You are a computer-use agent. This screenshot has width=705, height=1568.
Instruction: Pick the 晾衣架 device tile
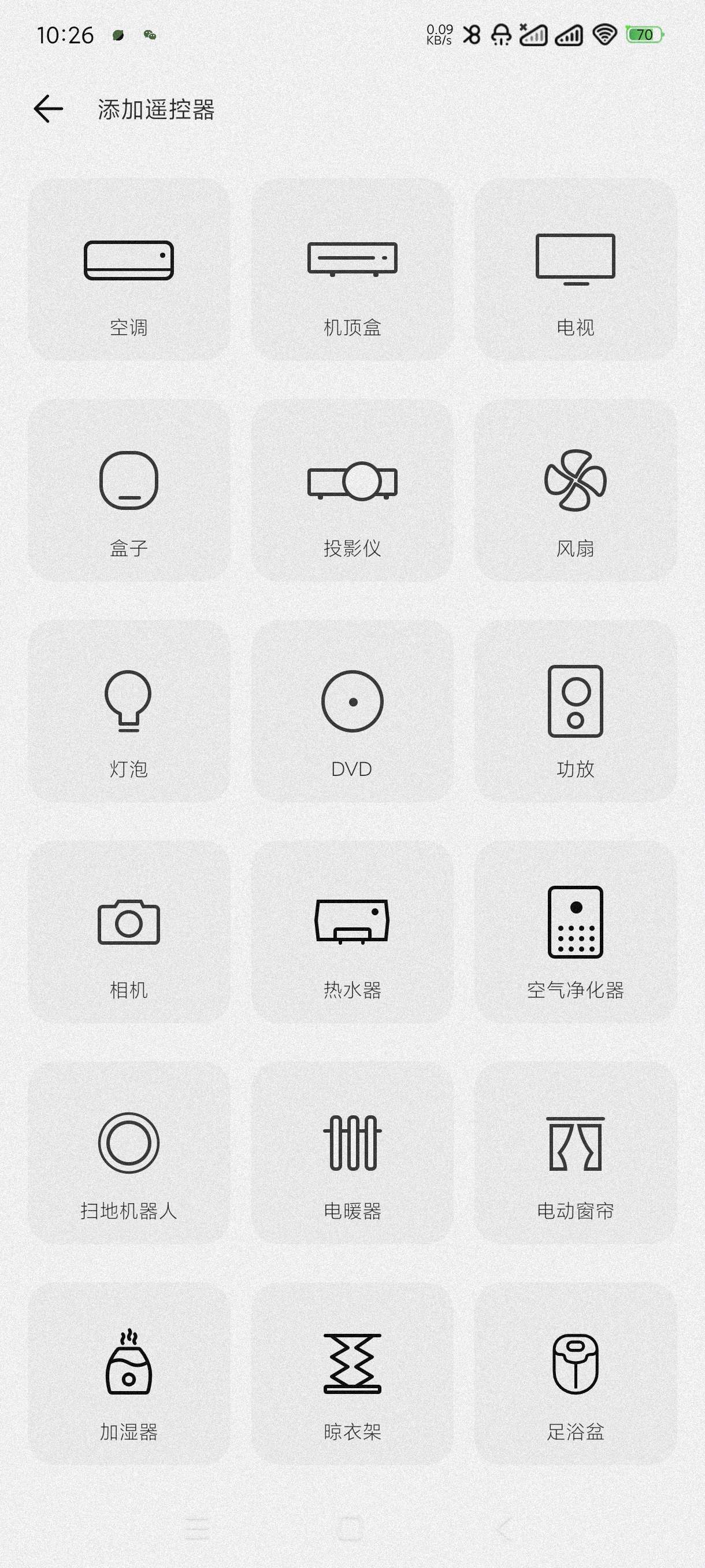352,1374
